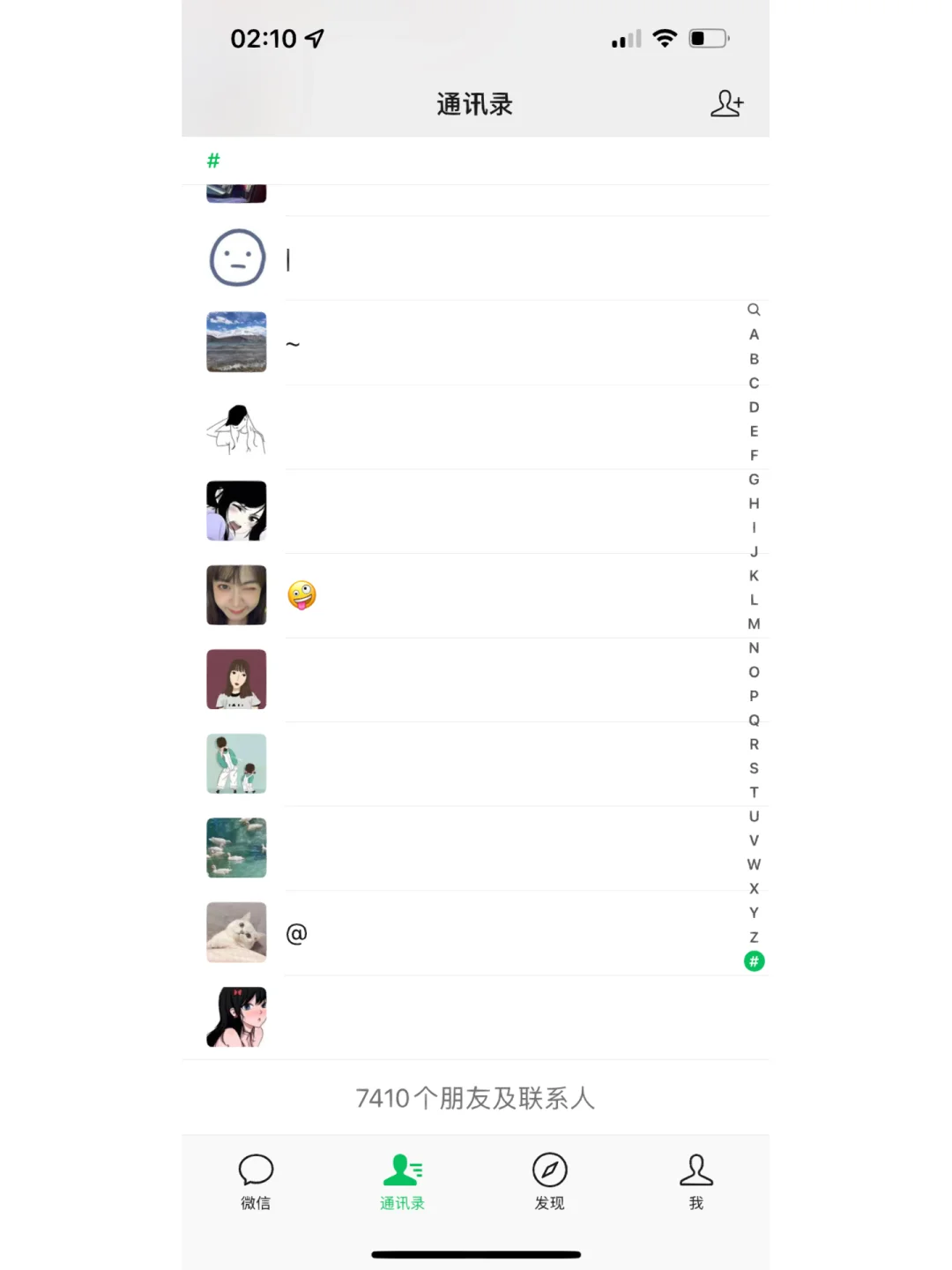Select the 通讯录 contacts tab

coord(402,1181)
